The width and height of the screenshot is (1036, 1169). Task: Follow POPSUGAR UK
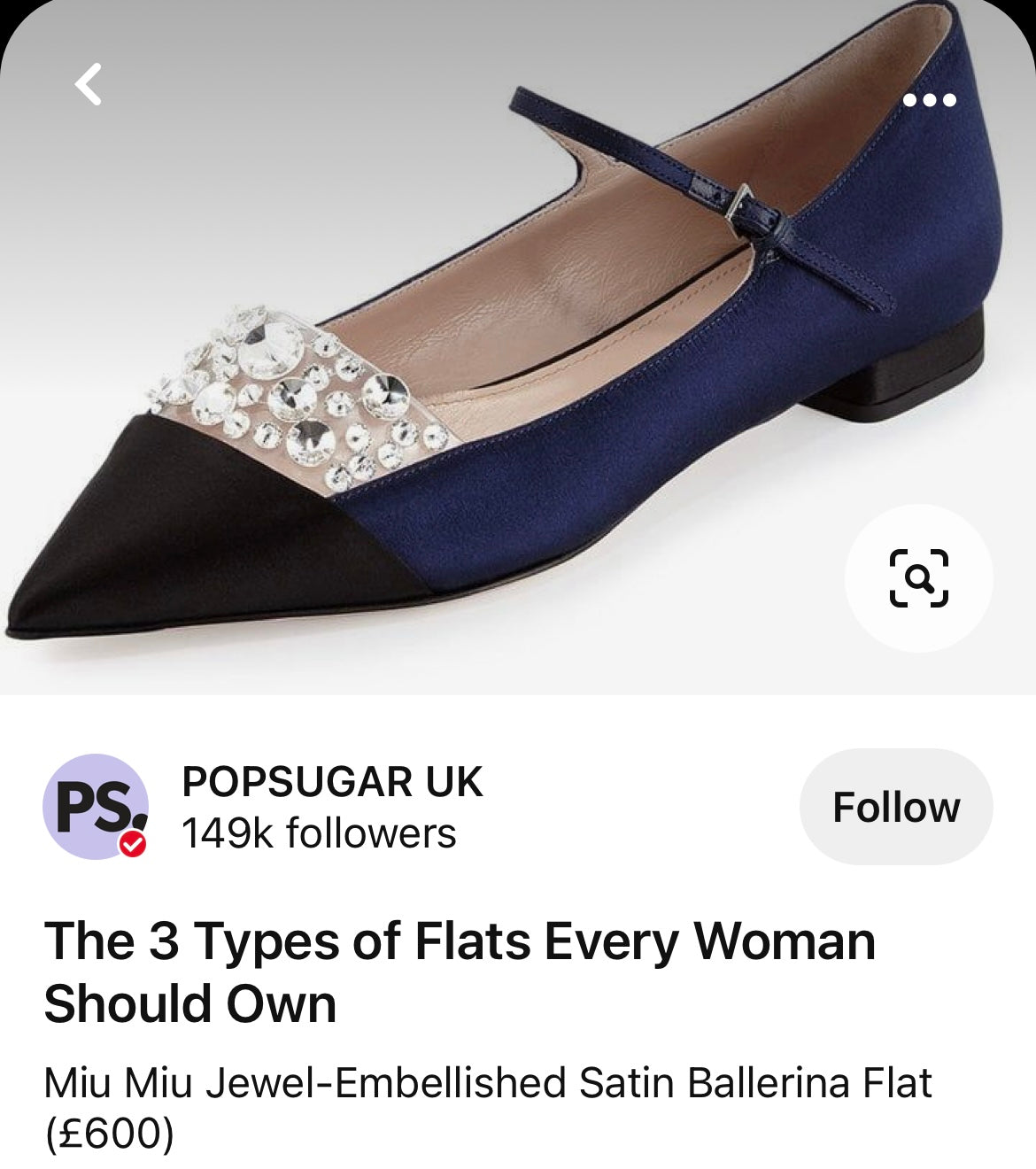895,807
